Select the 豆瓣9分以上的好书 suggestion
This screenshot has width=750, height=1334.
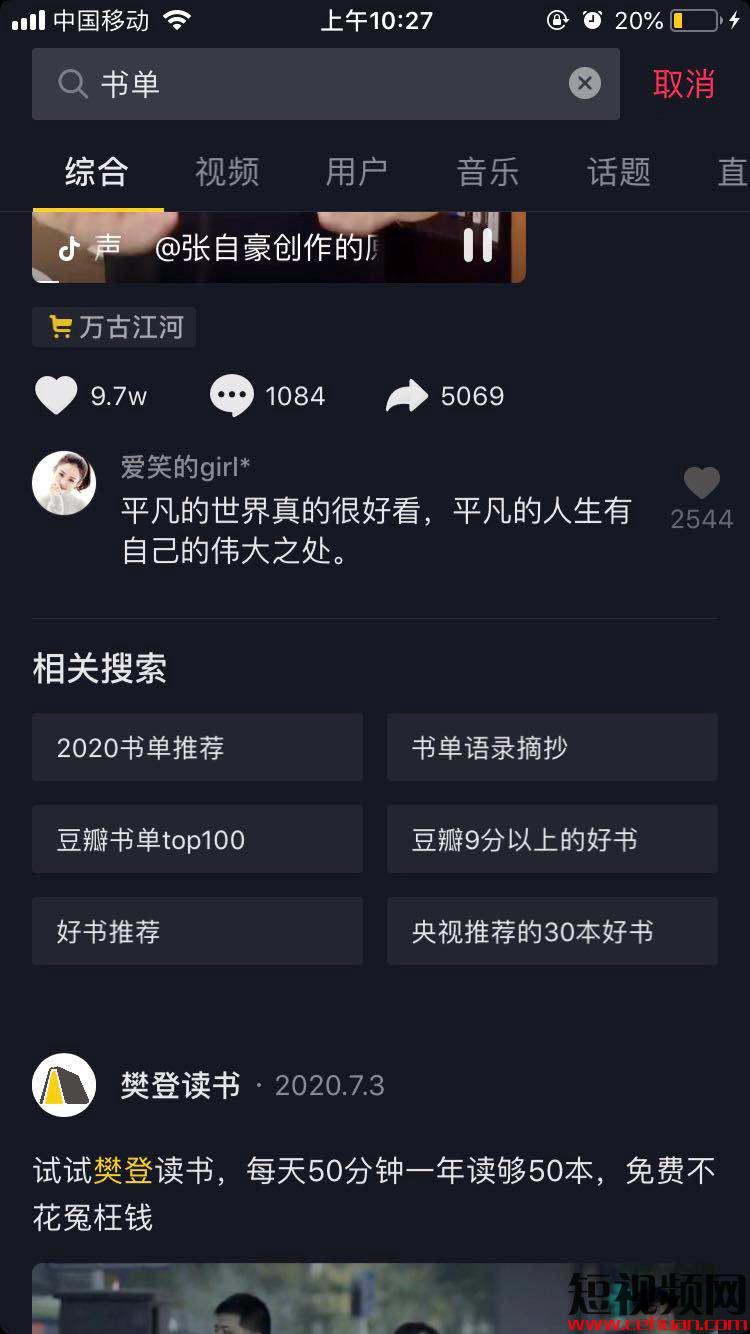[552, 839]
